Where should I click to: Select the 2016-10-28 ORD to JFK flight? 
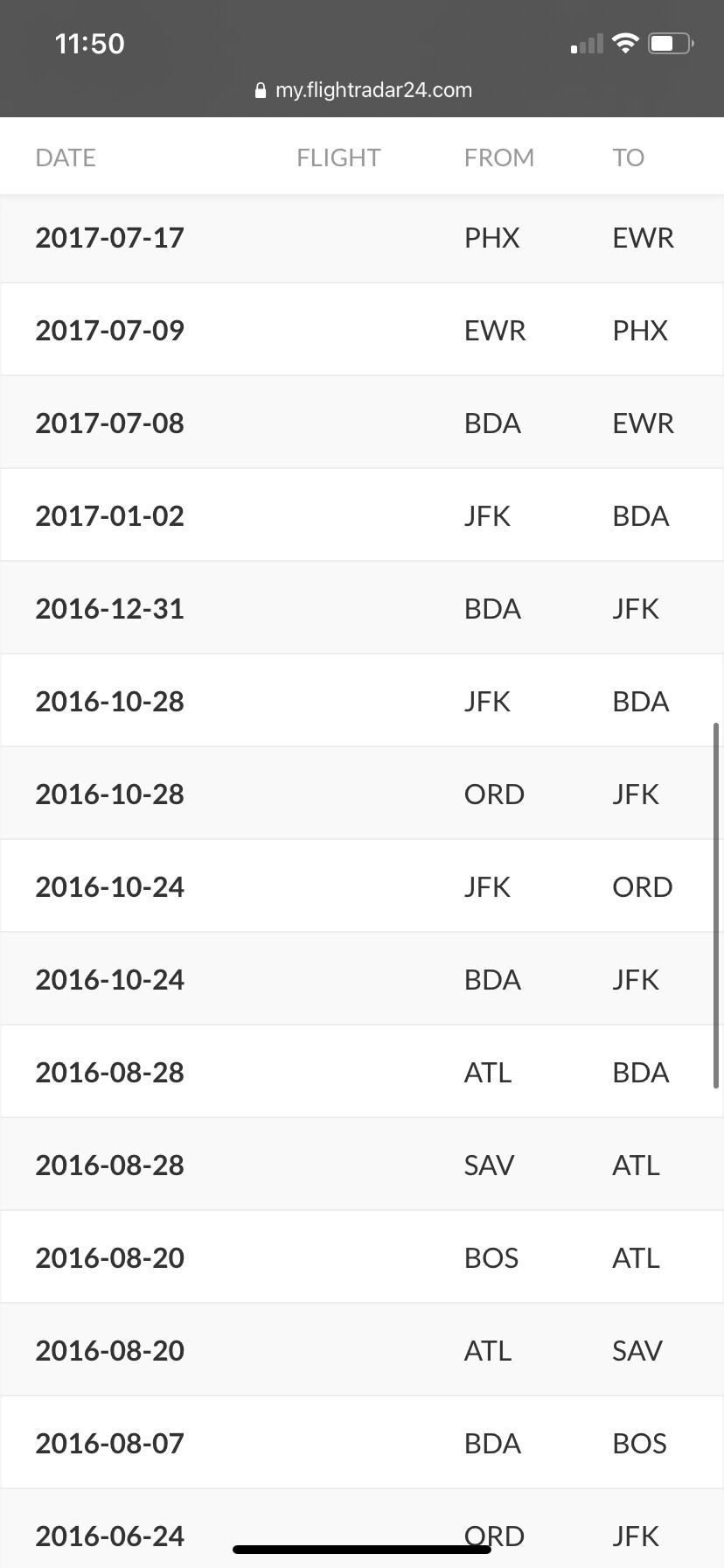(362, 794)
